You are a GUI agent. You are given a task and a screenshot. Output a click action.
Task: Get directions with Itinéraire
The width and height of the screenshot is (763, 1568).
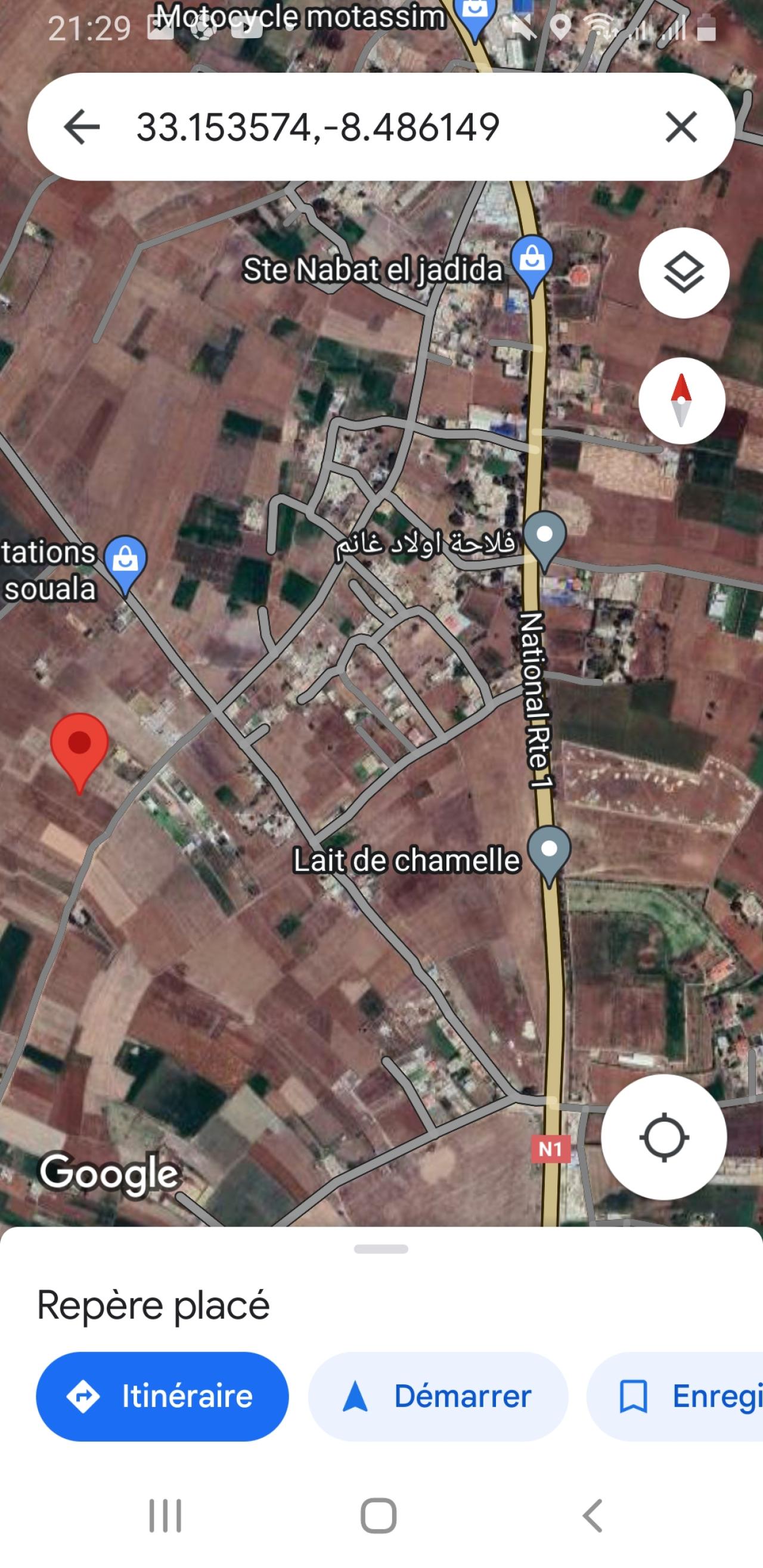(x=163, y=1396)
